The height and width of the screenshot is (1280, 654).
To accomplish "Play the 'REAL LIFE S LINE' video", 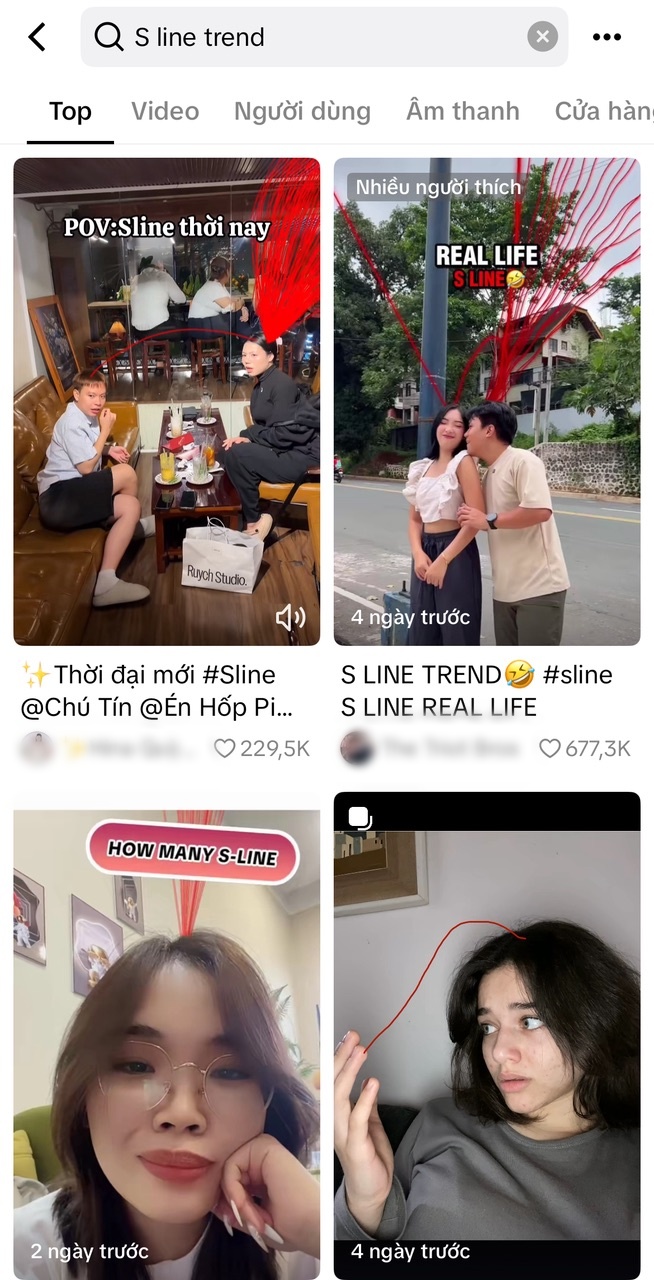I will click(487, 400).
